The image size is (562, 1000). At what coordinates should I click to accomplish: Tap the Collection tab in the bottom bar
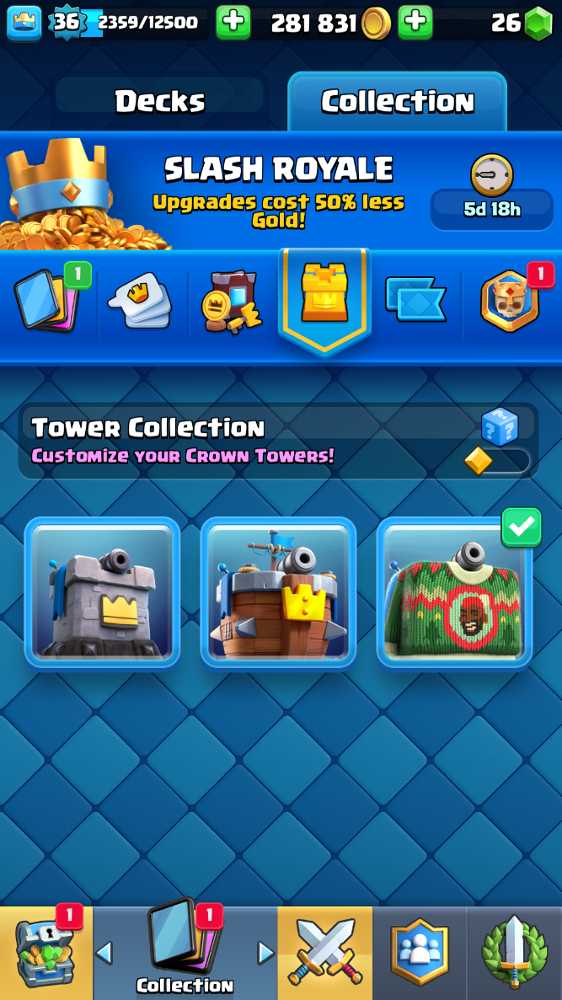[185, 953]
